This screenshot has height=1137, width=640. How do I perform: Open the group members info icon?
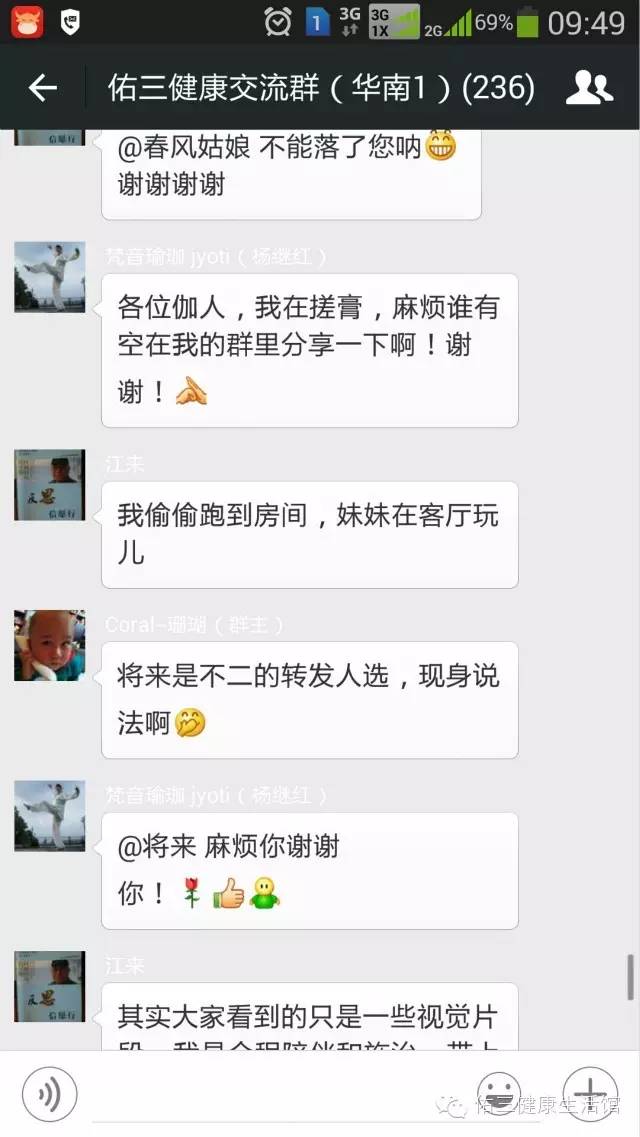pyautogui.click(x=589, y=89)
